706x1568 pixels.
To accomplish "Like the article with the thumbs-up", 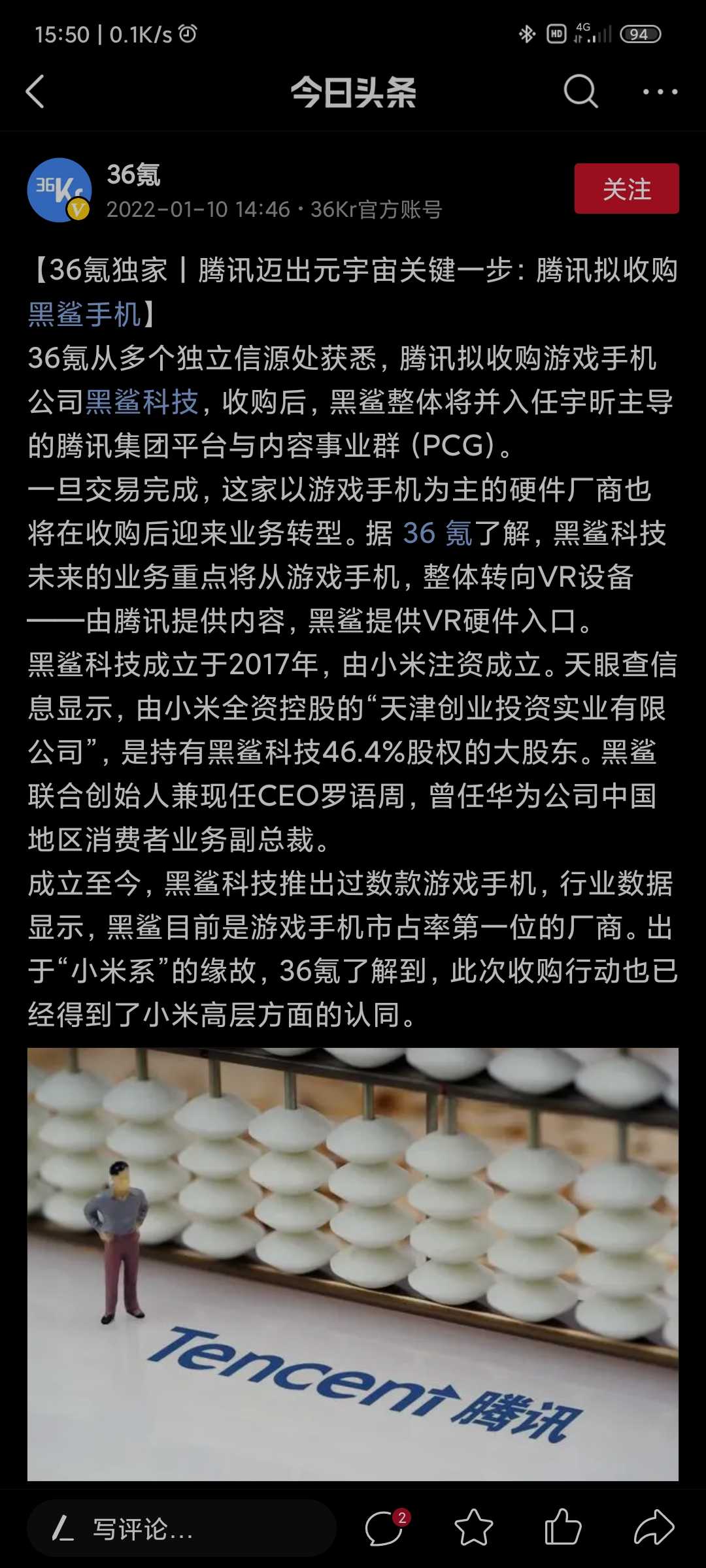I will tap(563, 1527).
